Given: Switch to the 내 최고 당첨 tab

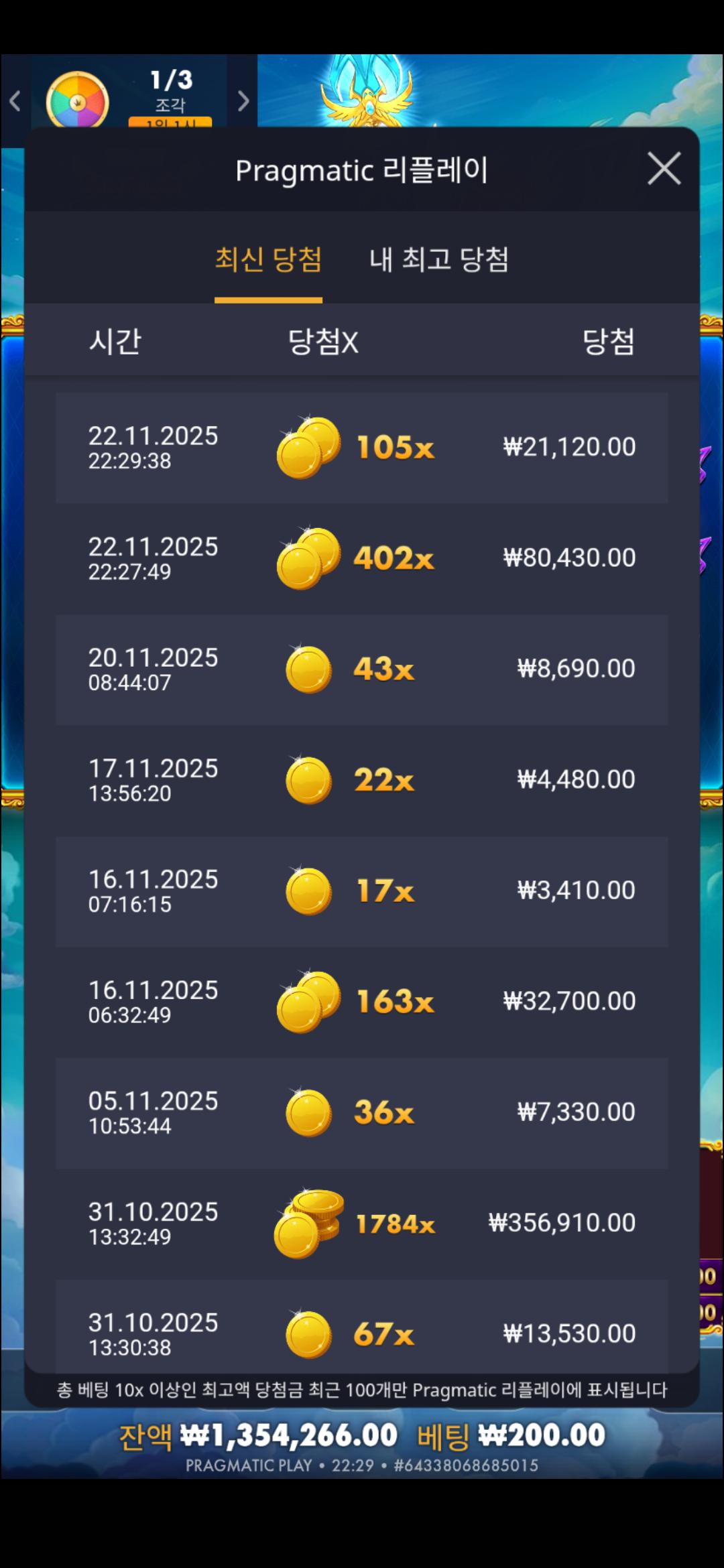Looking at the screenshot, I should click(x=439, y=260).
